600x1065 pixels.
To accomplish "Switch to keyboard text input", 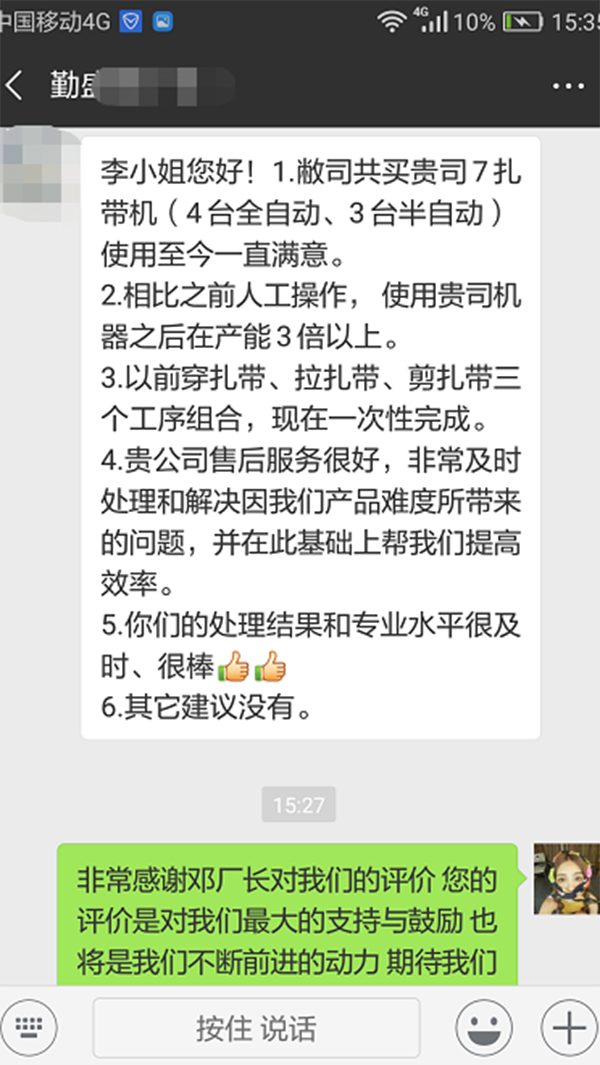I will [29, 1027].
